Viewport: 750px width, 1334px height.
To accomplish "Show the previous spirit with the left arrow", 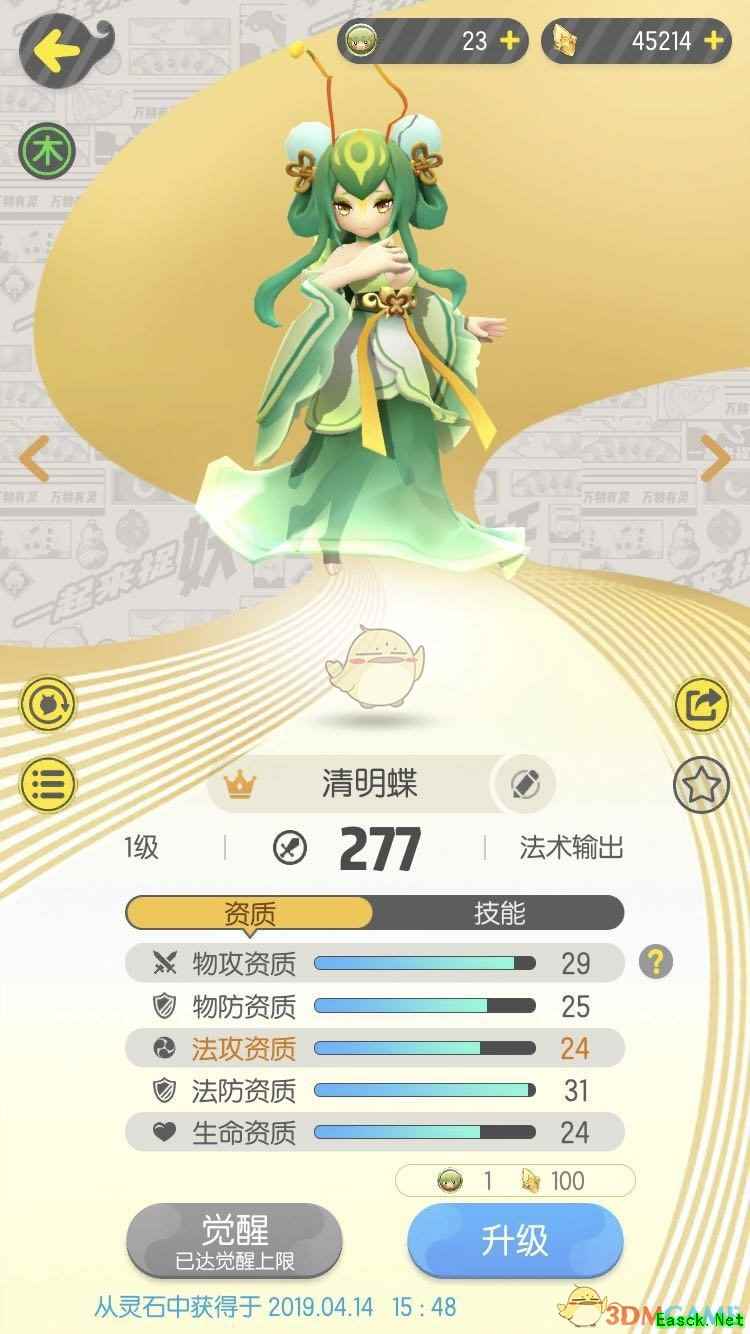I will (x=33, y=460).
